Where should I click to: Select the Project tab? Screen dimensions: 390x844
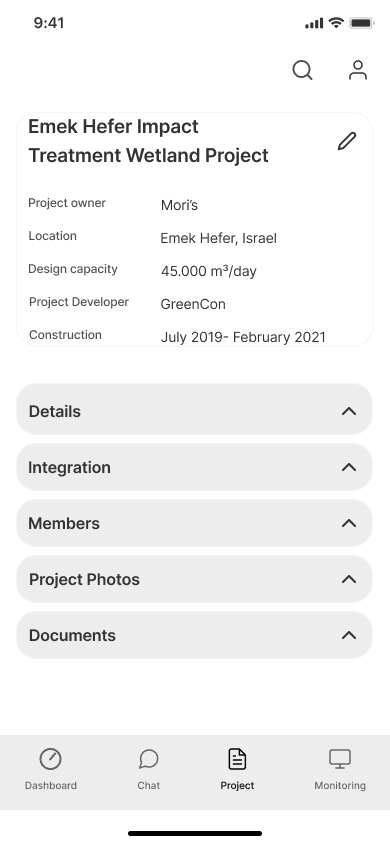(x=237, y=769)
